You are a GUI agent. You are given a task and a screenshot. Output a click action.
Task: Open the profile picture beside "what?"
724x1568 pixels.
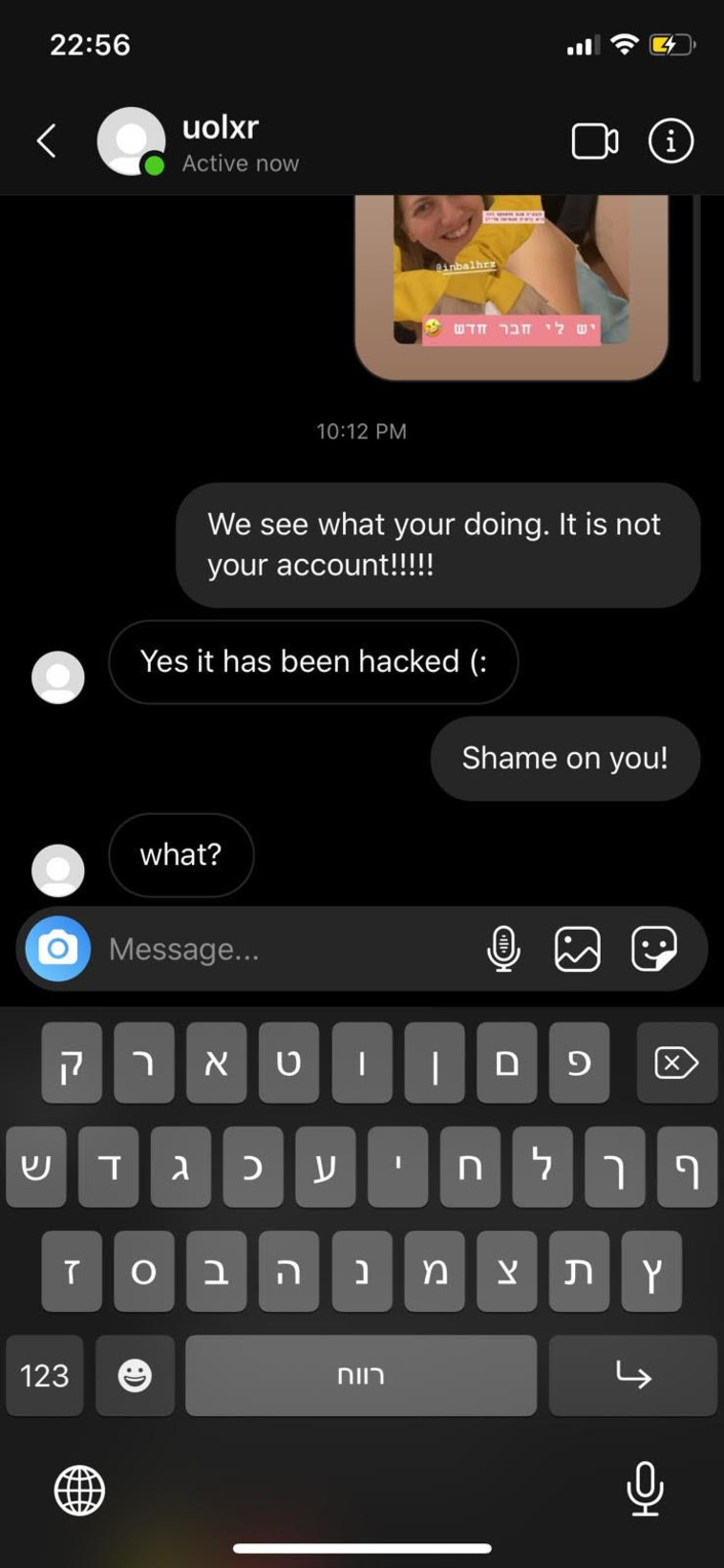click(x=58, y=870)
